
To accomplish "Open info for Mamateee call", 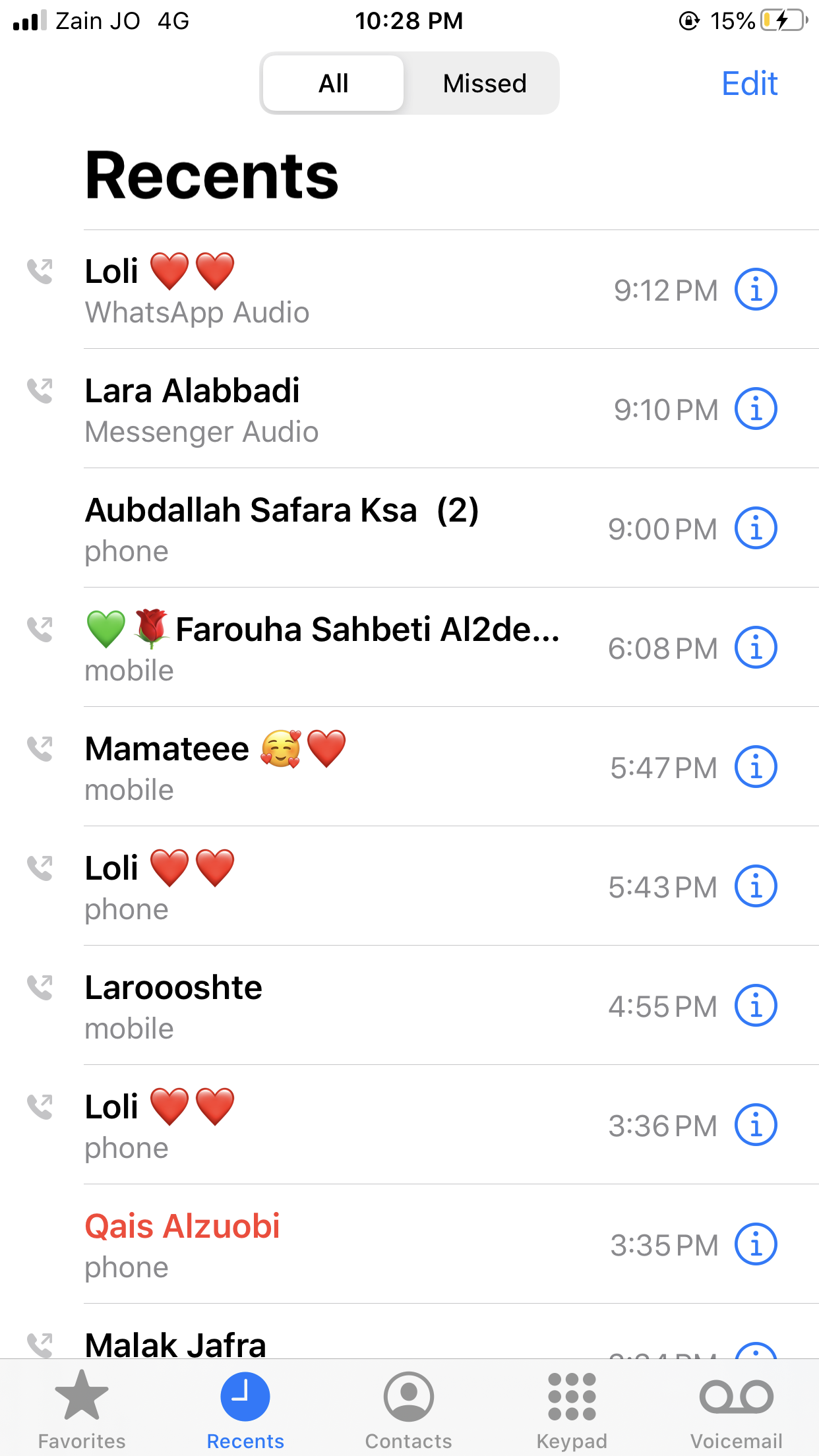I will point(756,767).
